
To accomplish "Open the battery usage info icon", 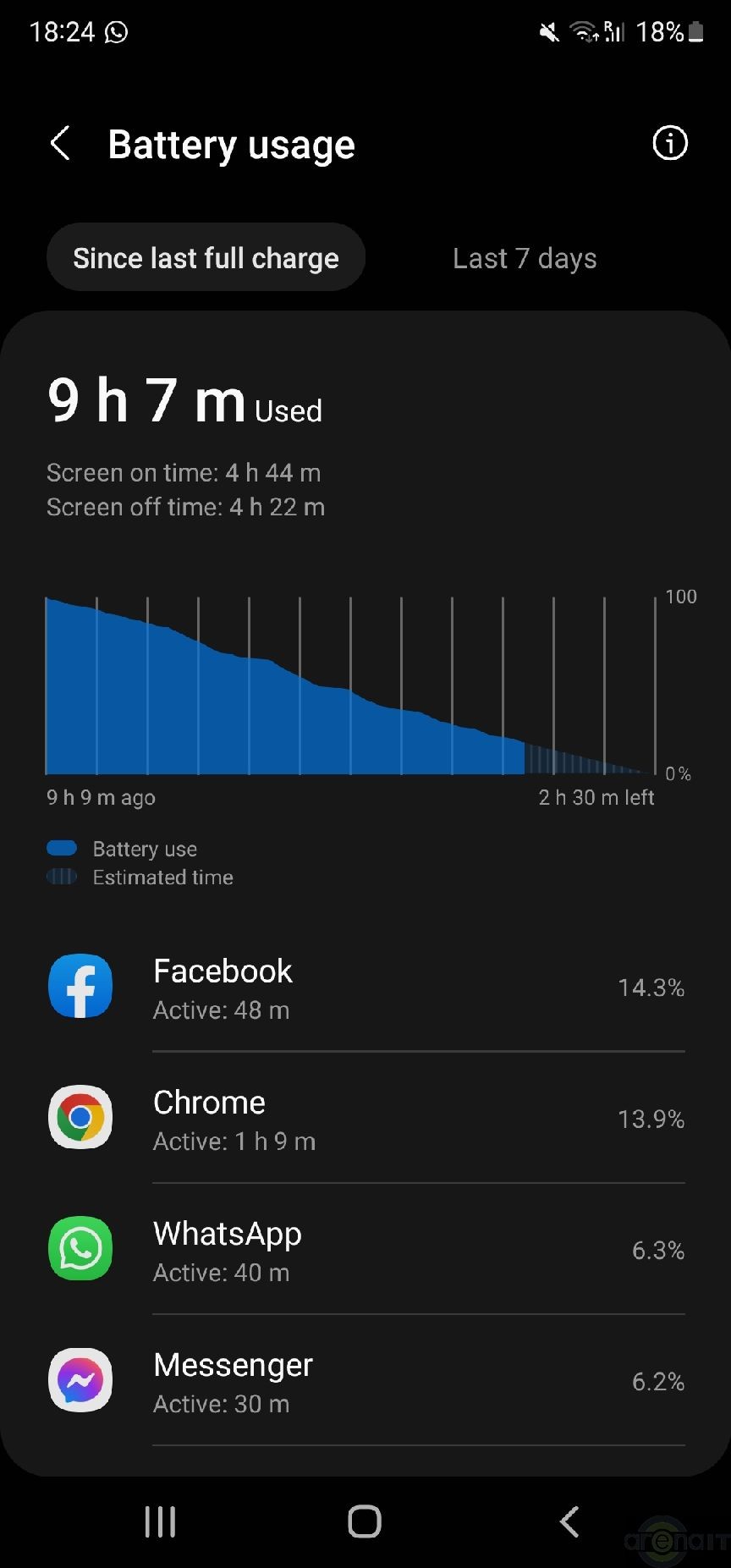I will pyautogui.click(x=670, y=143).
